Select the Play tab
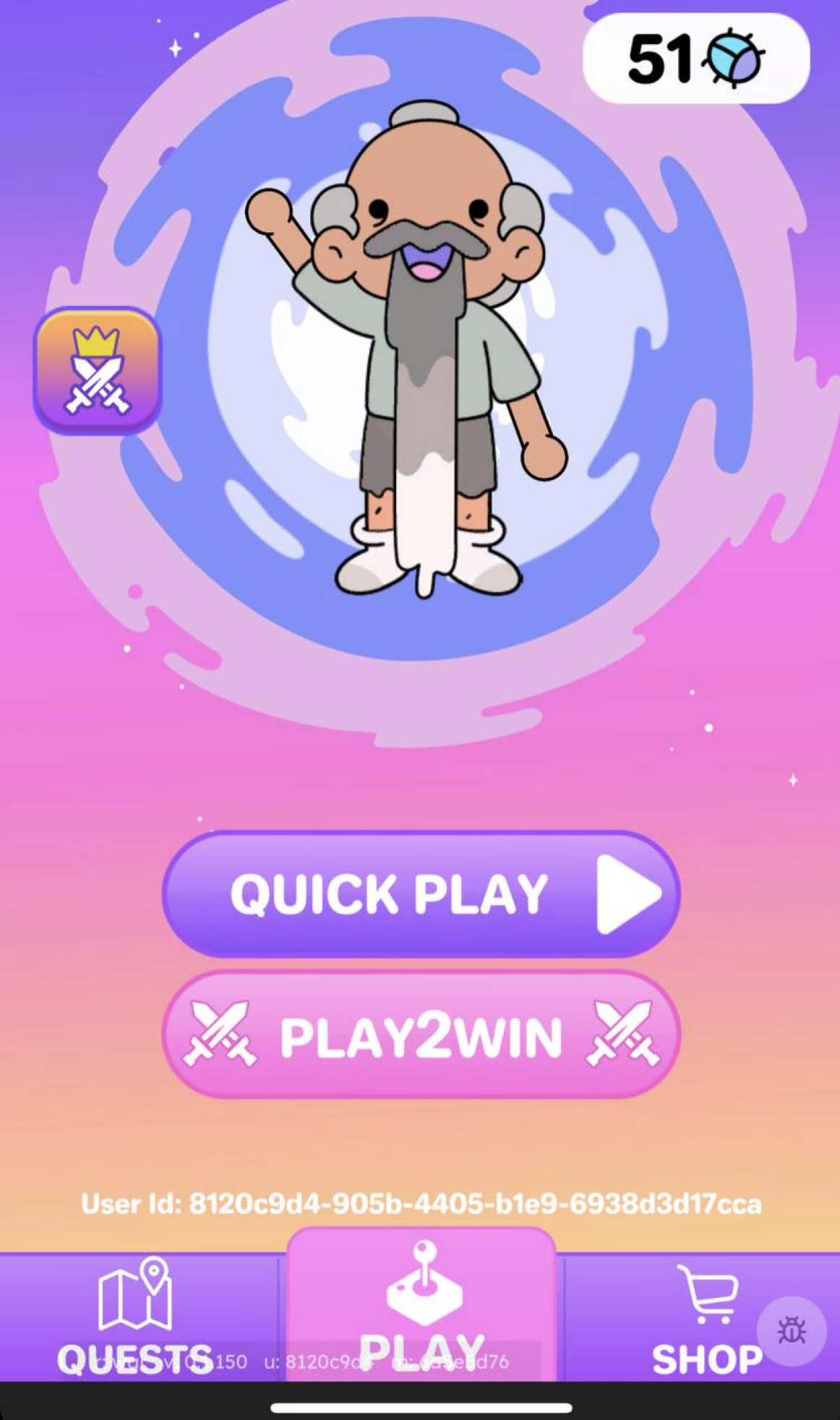 coord(421,1310)
